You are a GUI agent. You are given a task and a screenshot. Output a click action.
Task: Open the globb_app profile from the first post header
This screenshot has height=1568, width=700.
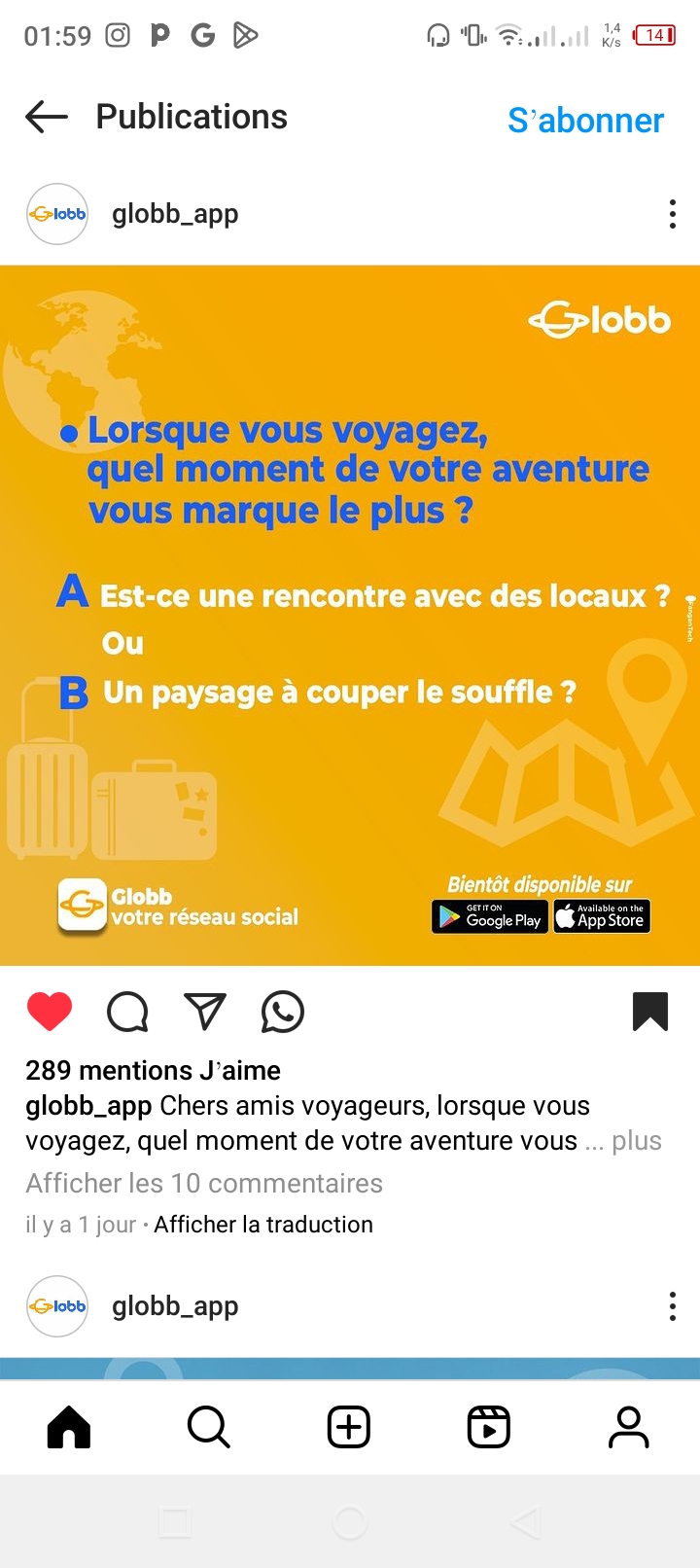tap(175, 214)
